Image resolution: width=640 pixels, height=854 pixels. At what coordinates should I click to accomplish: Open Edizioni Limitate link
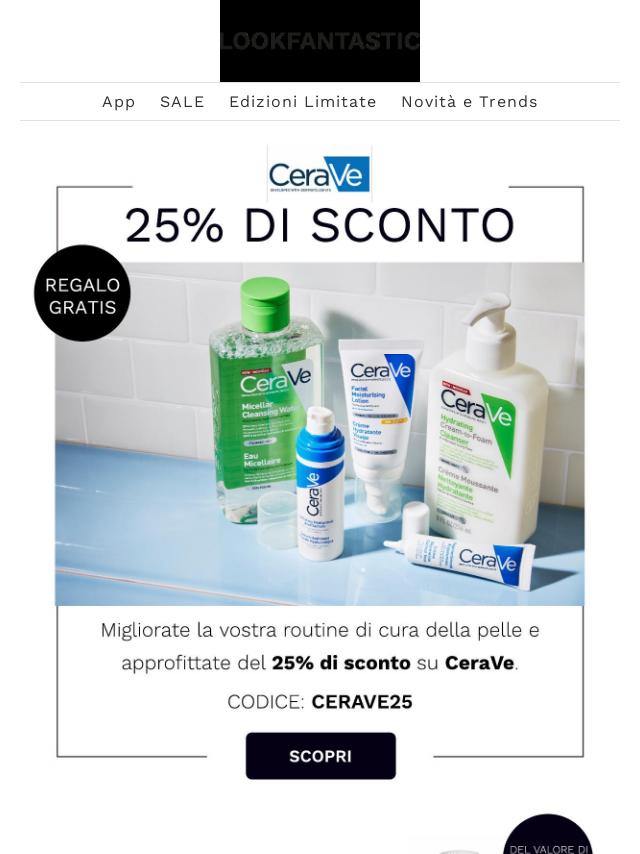[x=302, y=102]
